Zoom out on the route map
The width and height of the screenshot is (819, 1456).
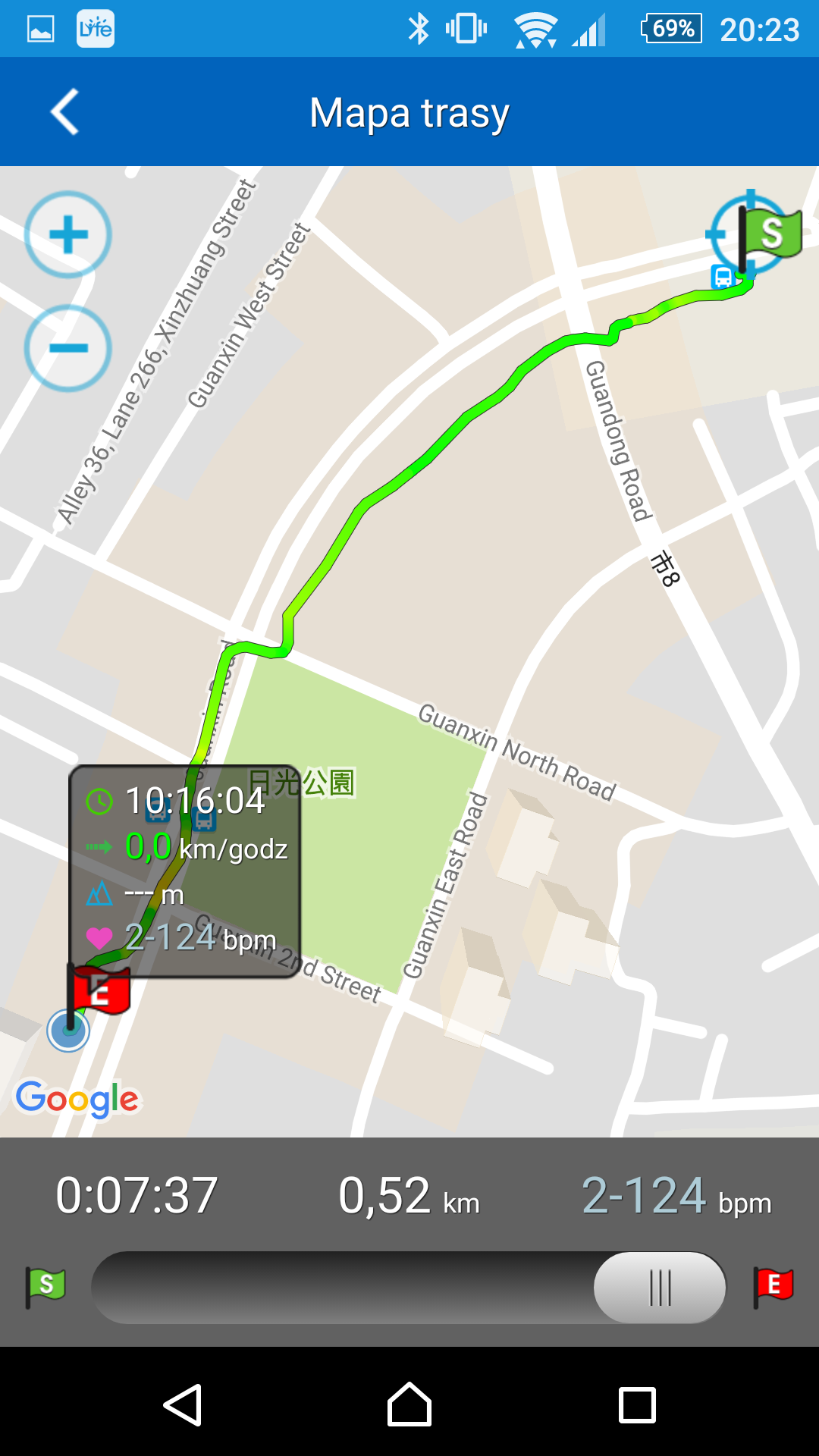[68, 348]
